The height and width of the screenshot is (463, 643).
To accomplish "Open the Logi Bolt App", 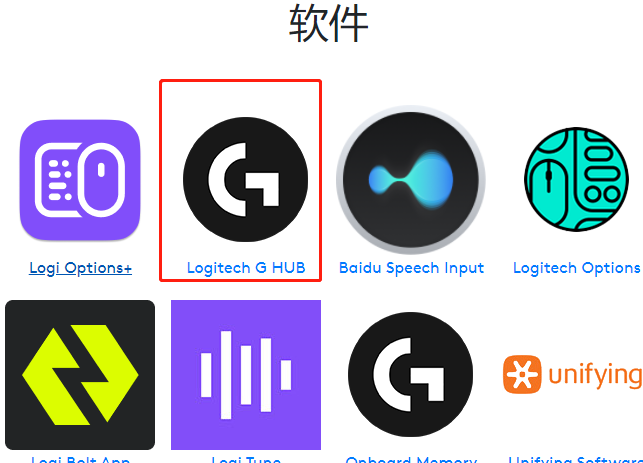I will coord(80,375).
